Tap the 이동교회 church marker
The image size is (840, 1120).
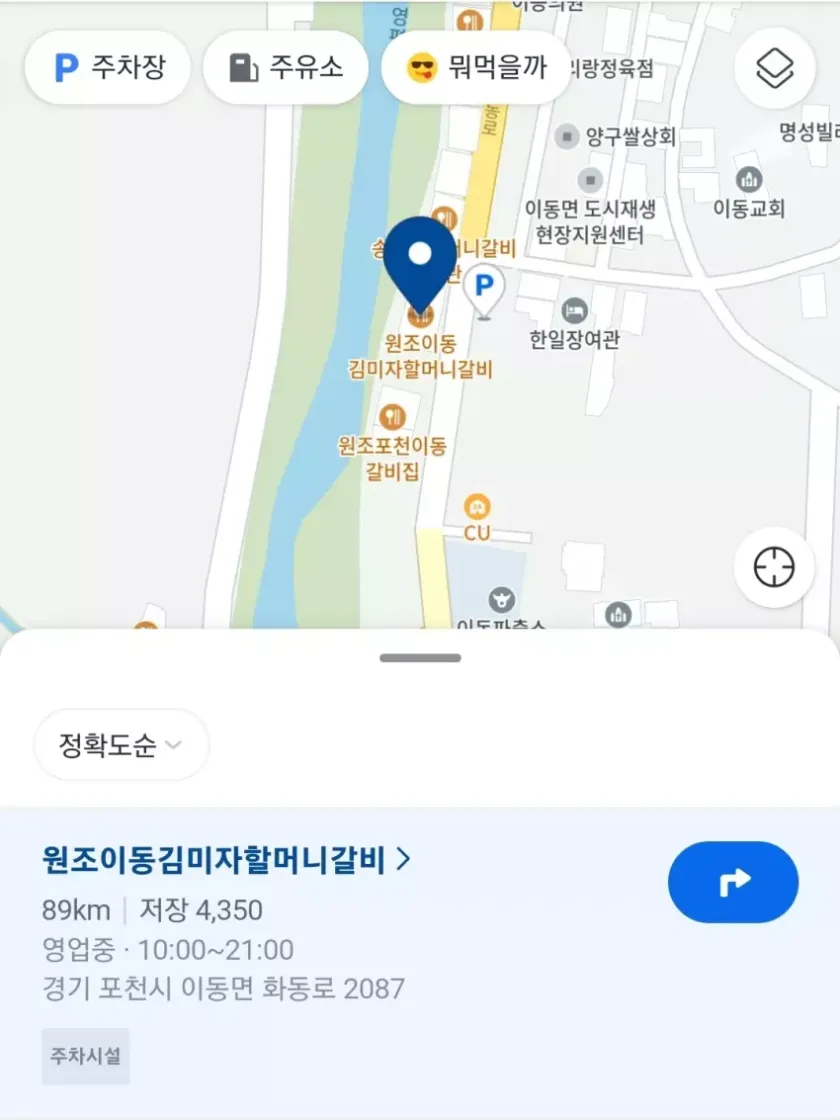pyautogui.click(x=748, y=181)
